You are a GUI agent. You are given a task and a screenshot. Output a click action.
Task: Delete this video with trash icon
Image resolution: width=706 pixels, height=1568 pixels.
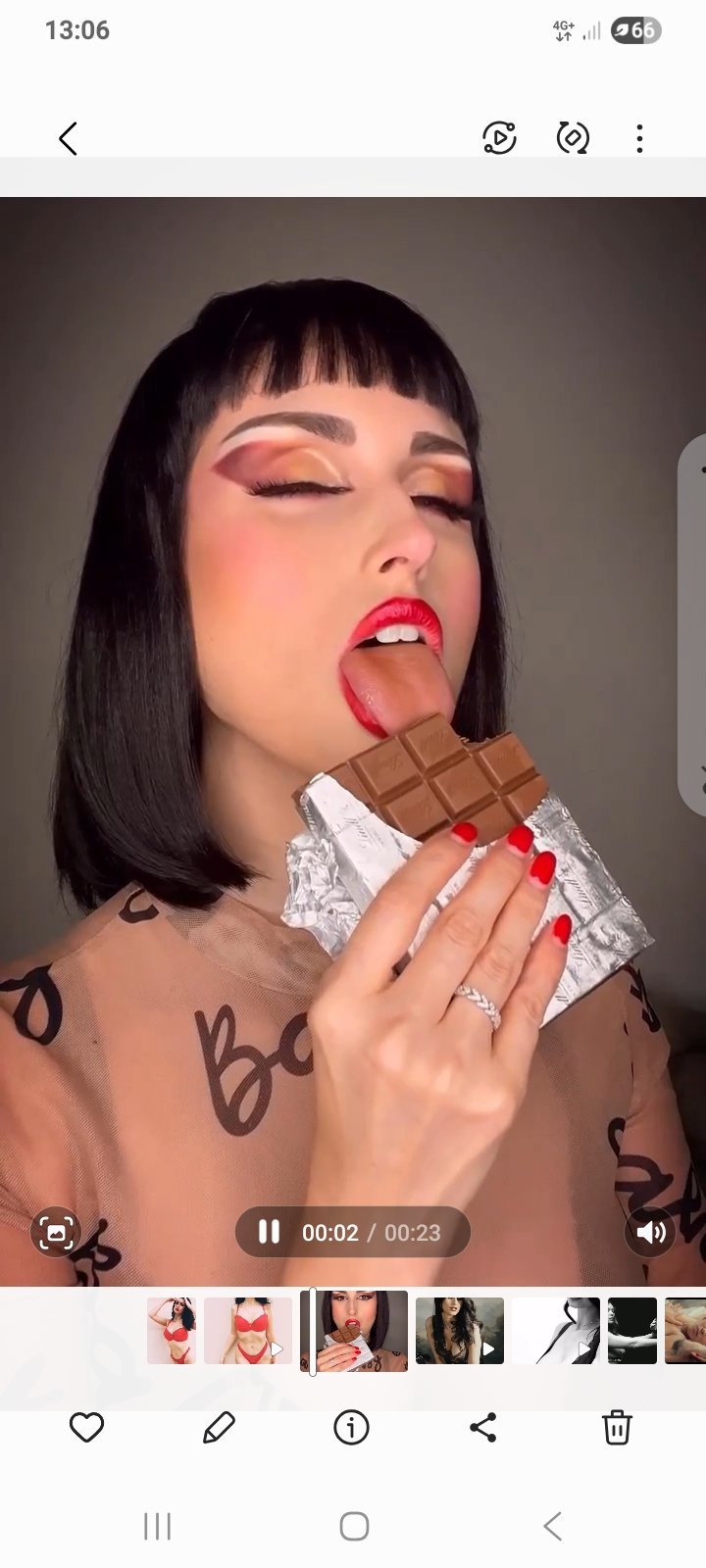tap(616, 1428)
